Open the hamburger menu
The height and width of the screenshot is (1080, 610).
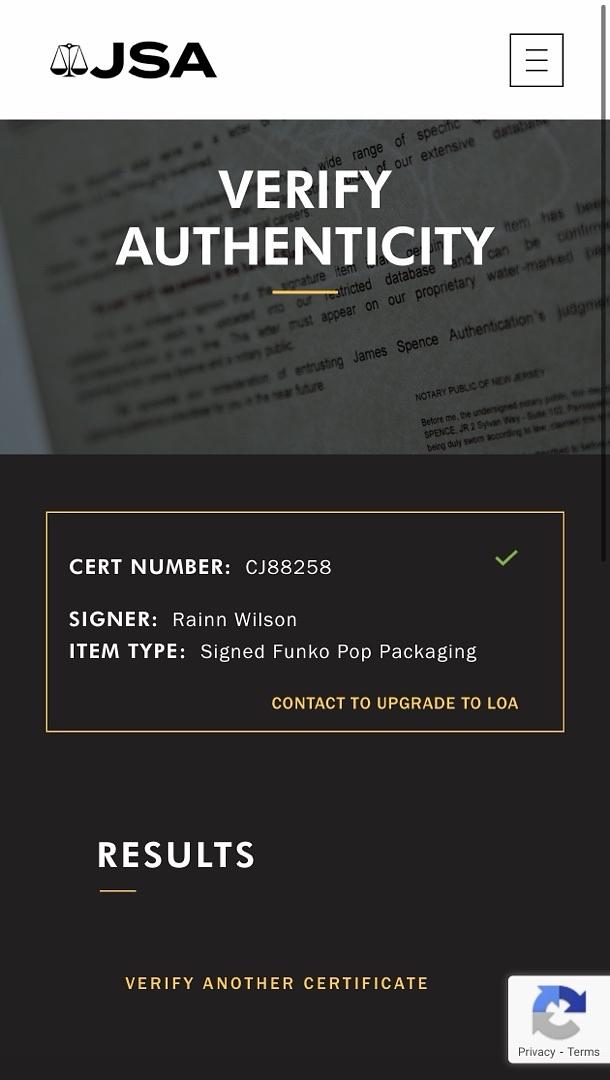pyautogui.click(x=536, y=60)
